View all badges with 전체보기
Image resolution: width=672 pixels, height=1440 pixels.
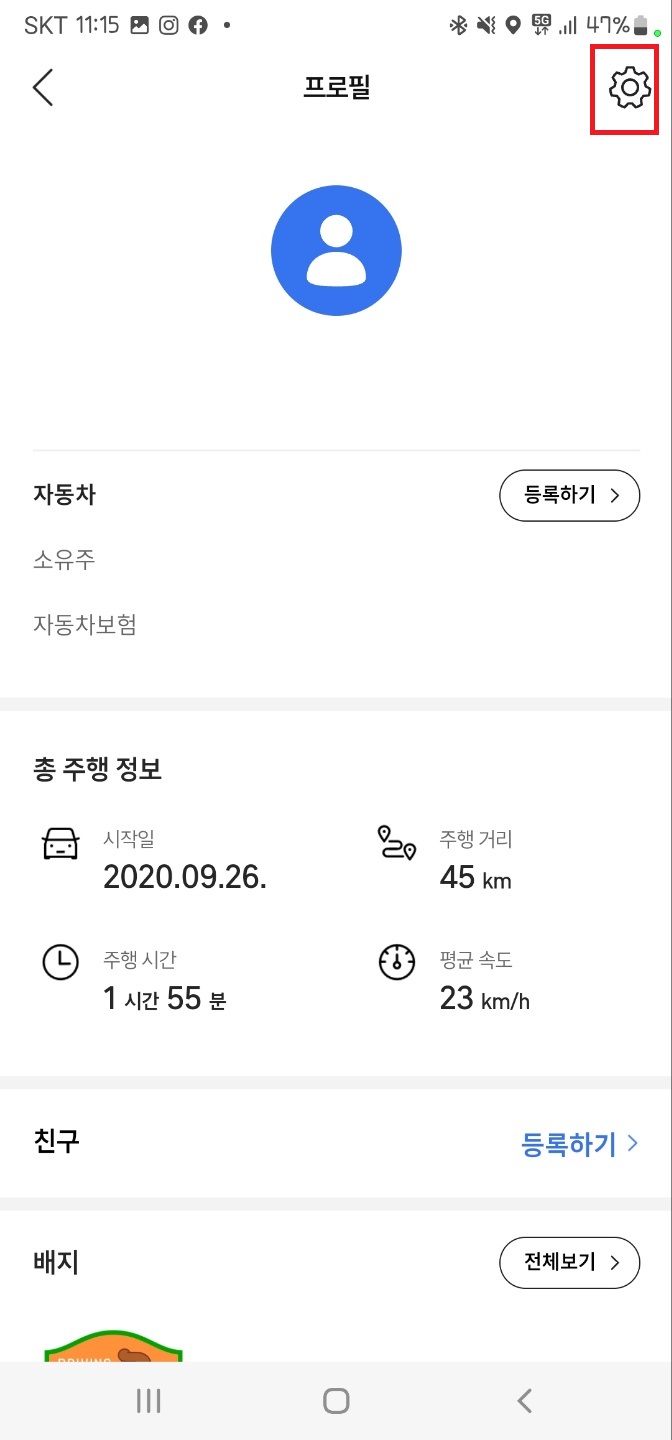click(x=569, y=1262)
